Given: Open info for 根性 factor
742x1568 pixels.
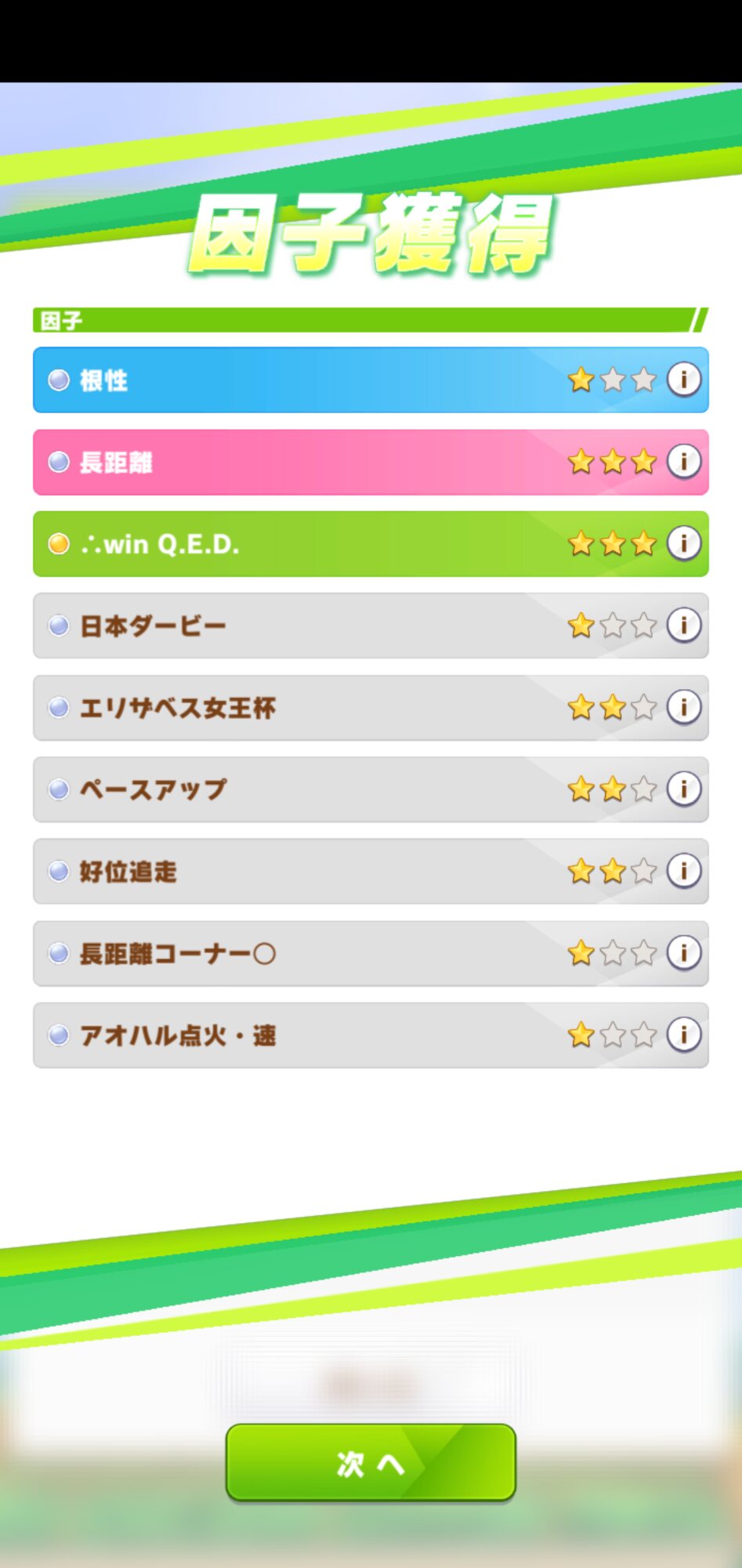Looking at the screenshot, I should tap(683, 379).
